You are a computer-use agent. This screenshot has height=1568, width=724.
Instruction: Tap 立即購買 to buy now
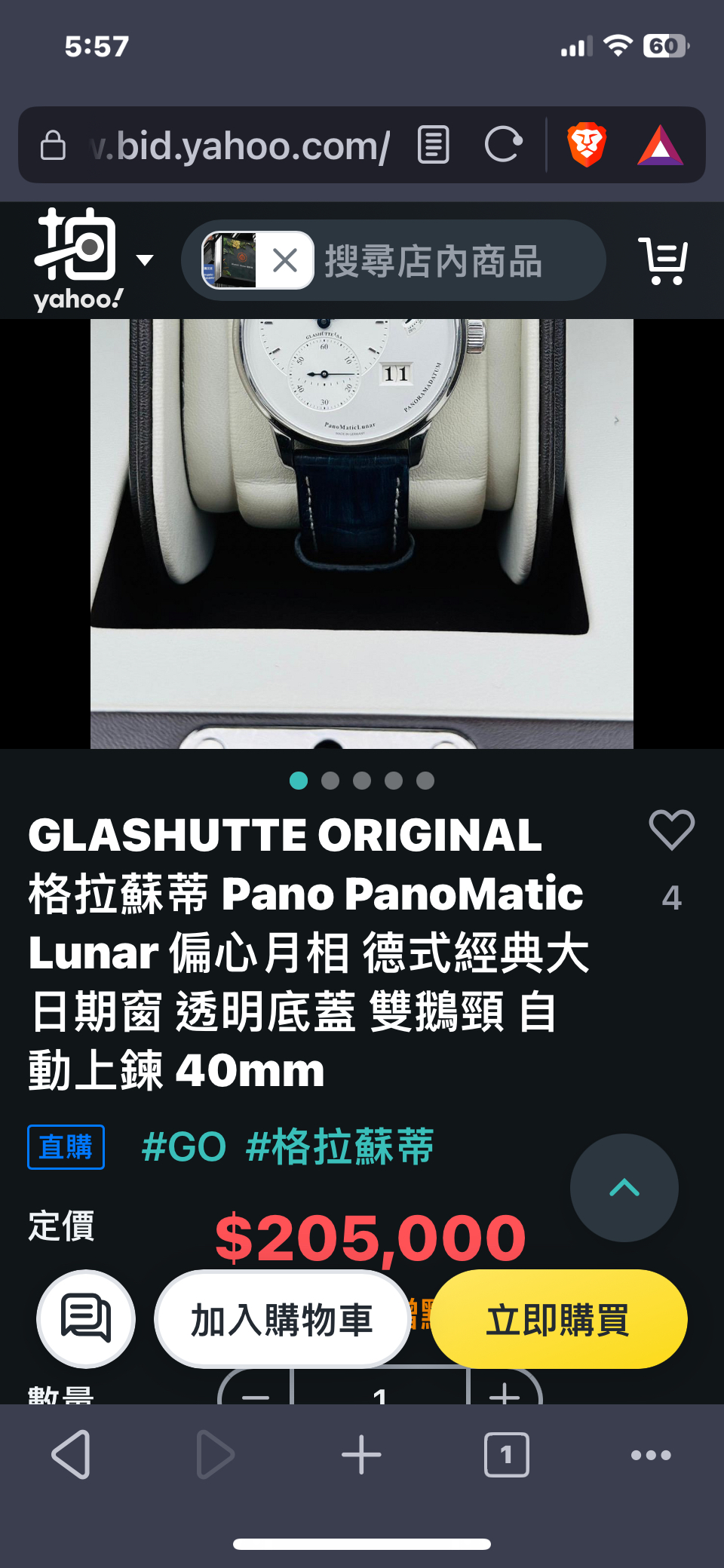(x=558, y=1320)
